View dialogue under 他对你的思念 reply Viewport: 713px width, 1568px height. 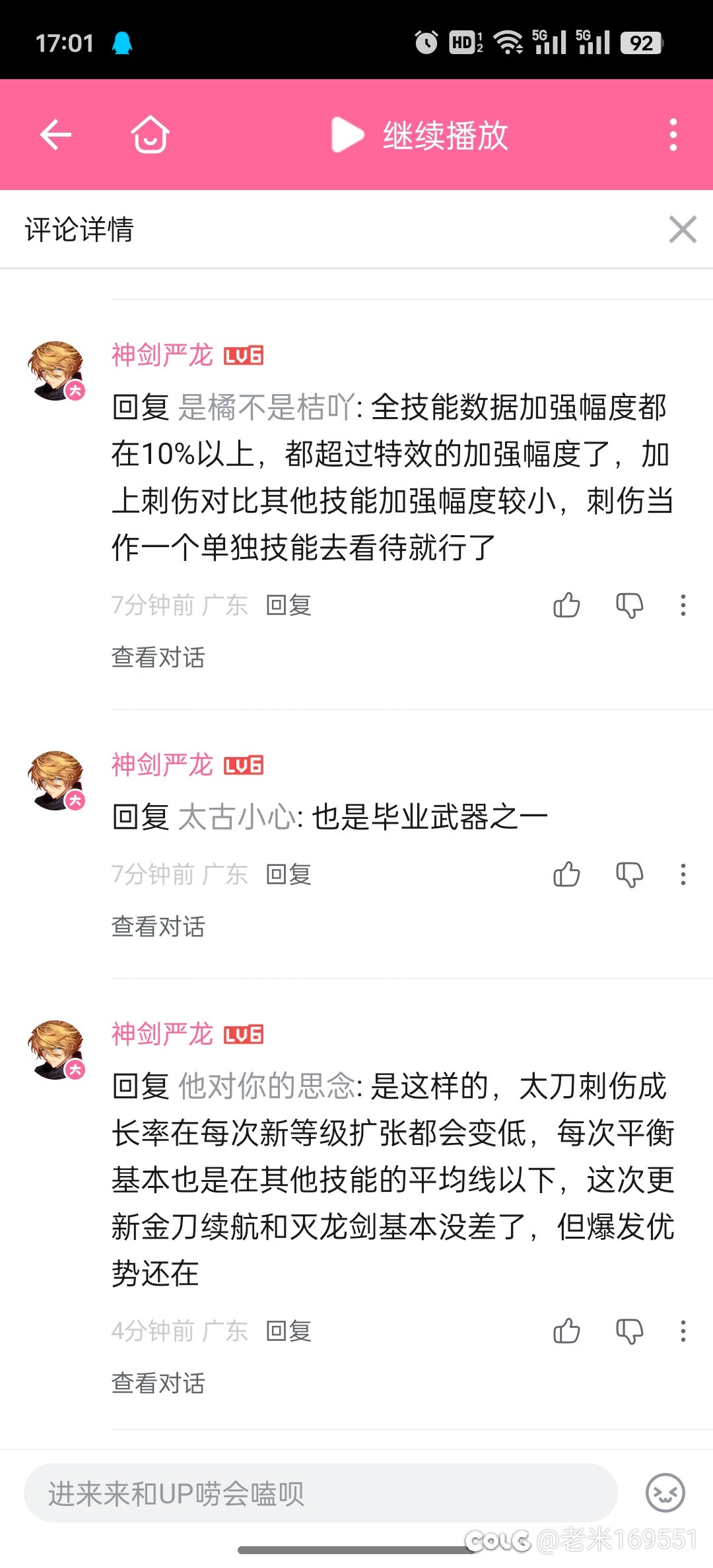[x=158, y=1383]
